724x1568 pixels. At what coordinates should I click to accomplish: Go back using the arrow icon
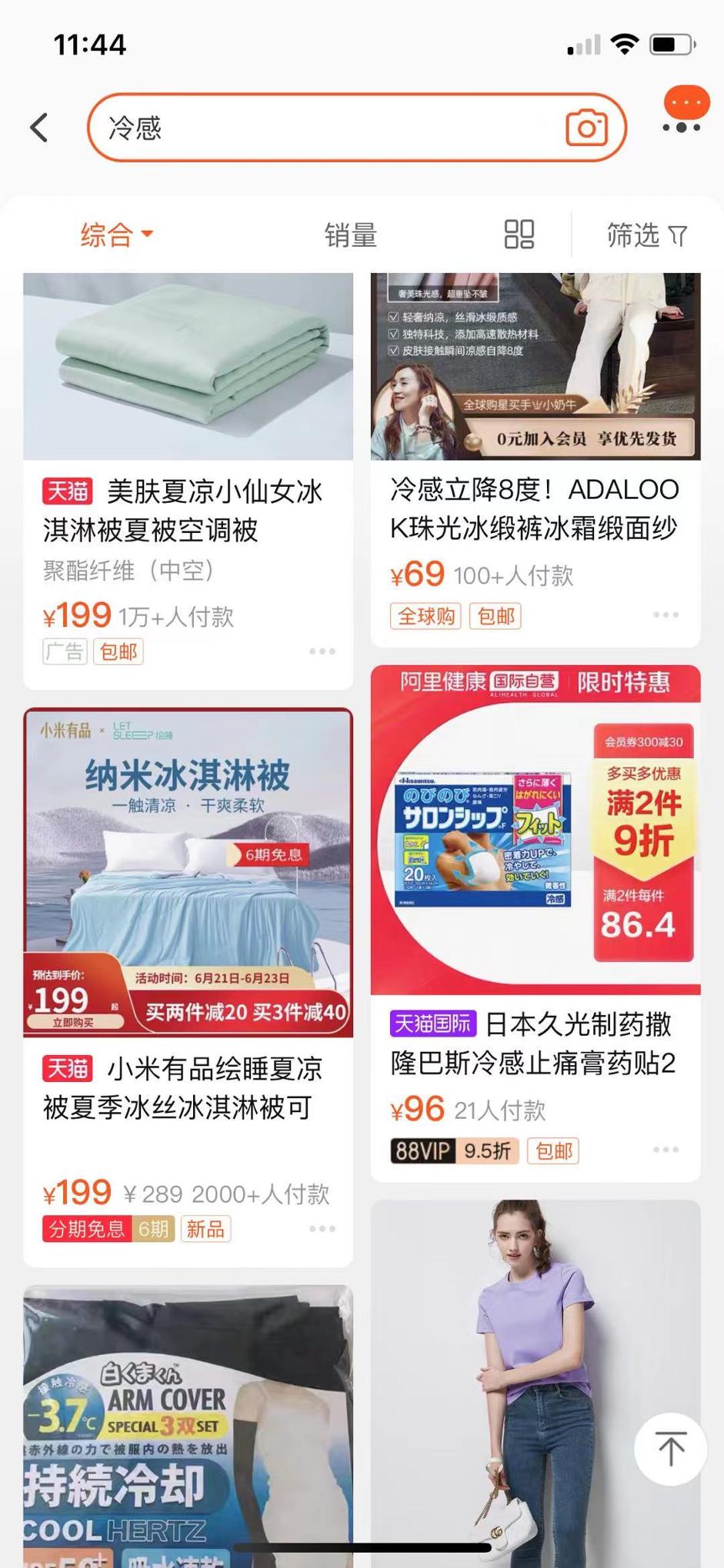40,128
